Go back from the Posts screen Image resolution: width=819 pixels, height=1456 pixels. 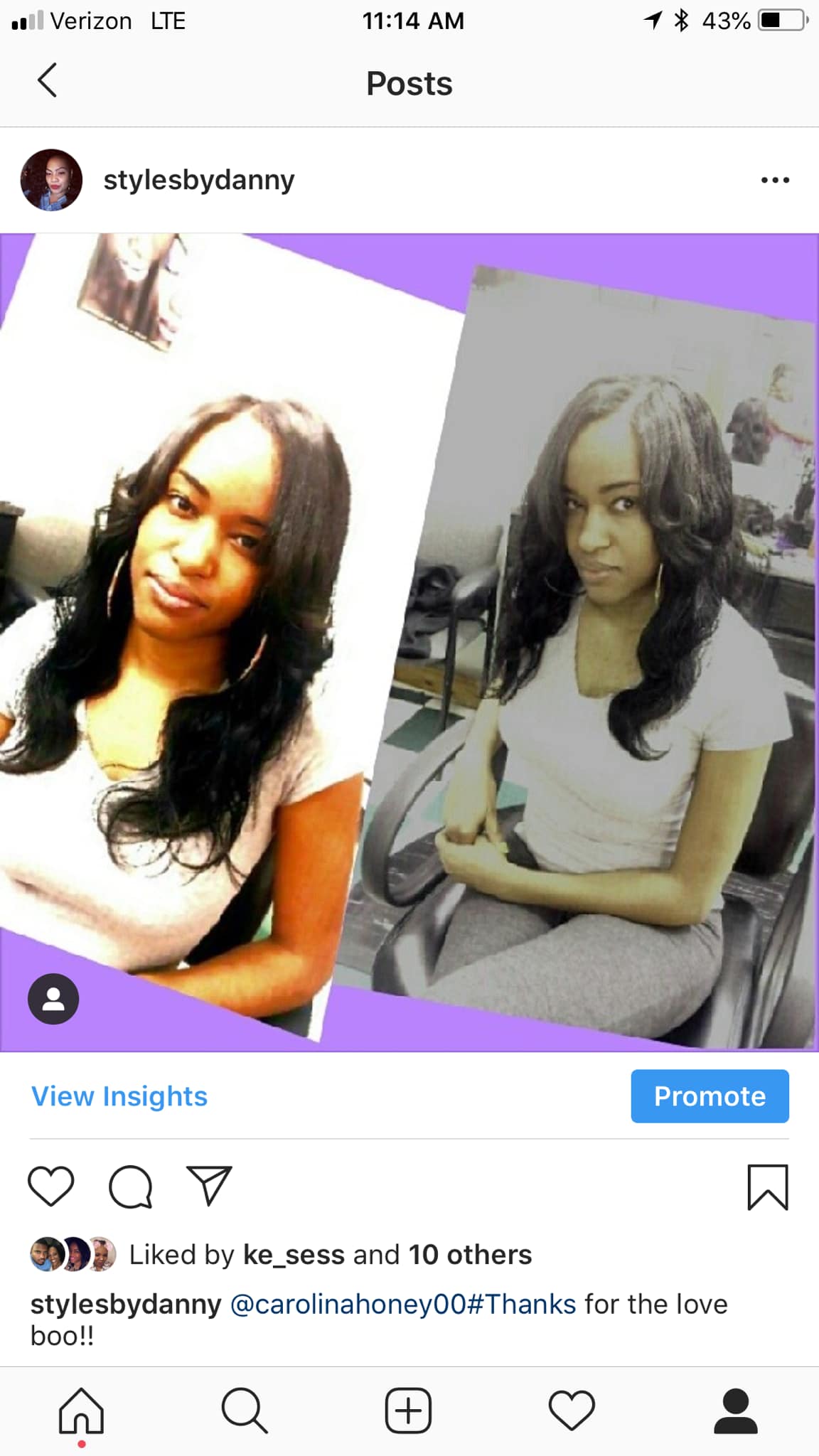click(47, 80)
